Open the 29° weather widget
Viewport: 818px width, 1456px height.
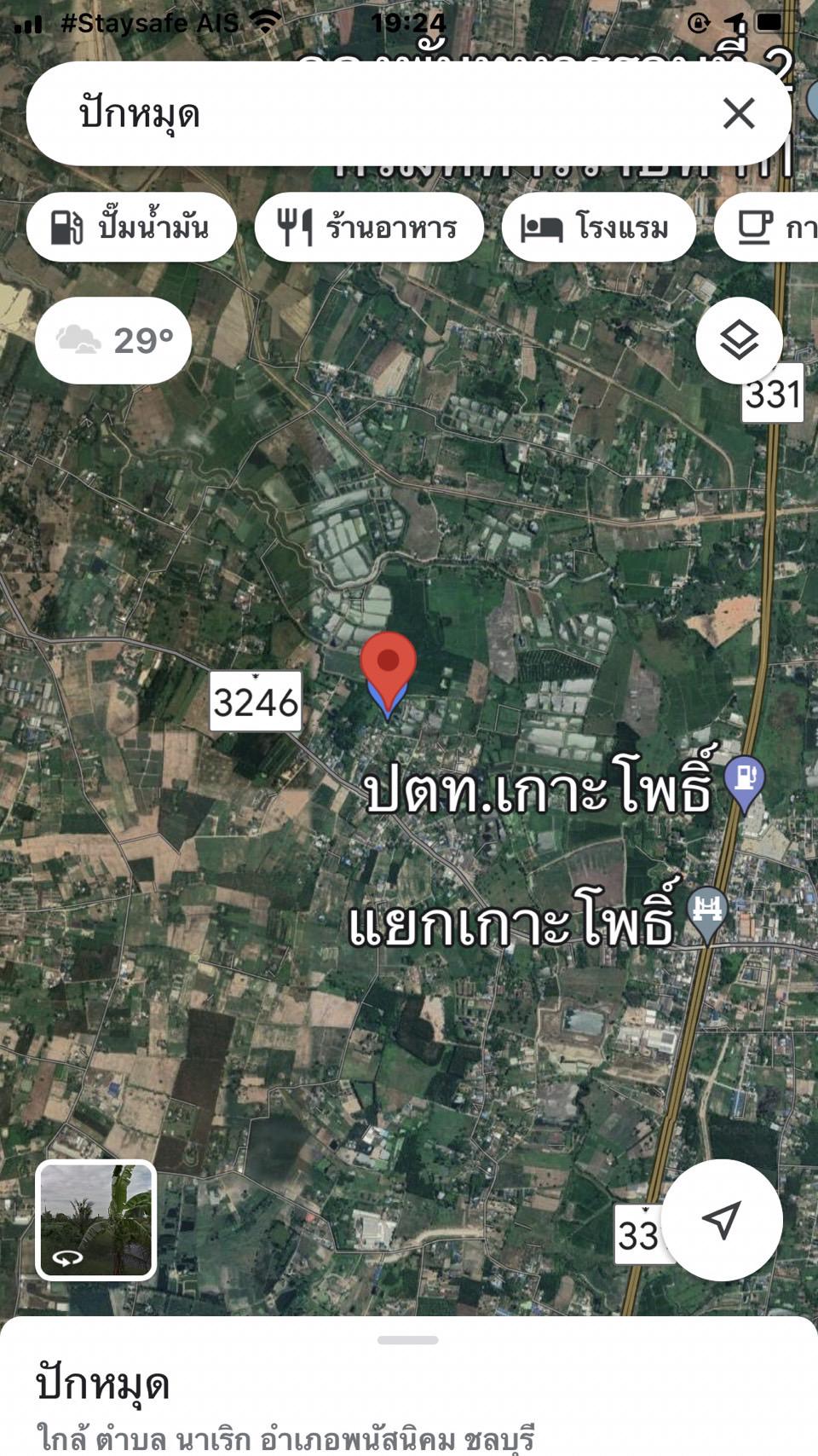[x=113, y=340]
